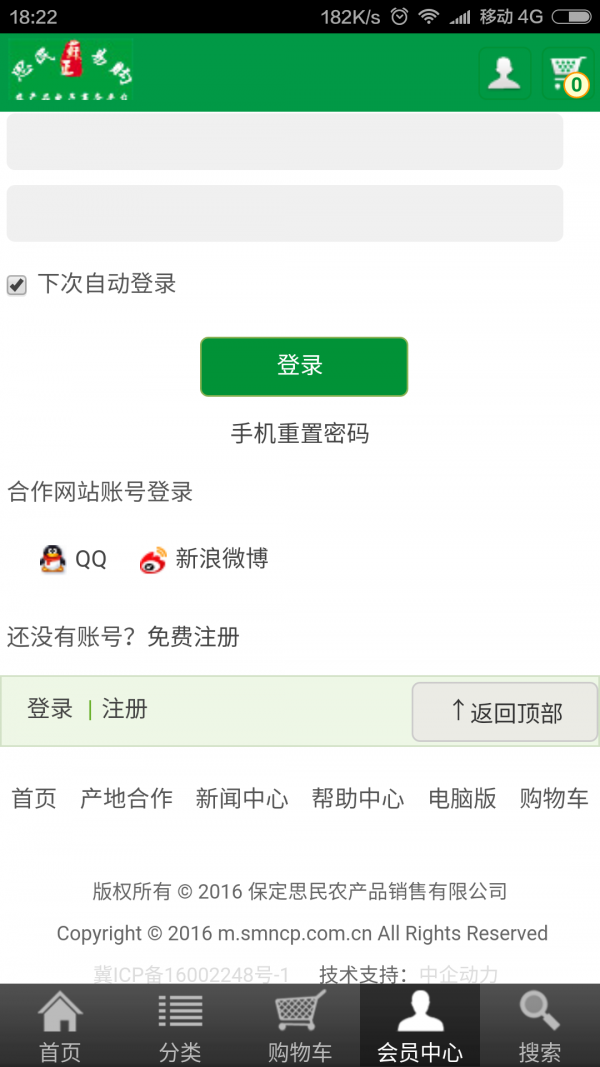Open 手机重置密码 link

[x=300, y=433]
